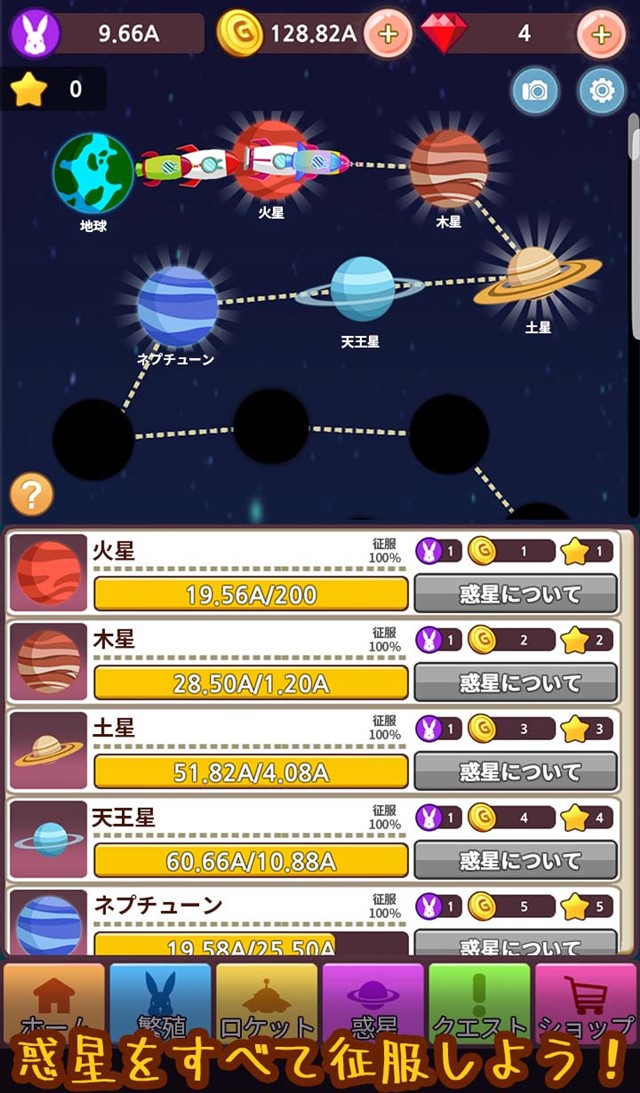Tap the plus button next to coins
The image size is (640, 1093).
(389, 34)
